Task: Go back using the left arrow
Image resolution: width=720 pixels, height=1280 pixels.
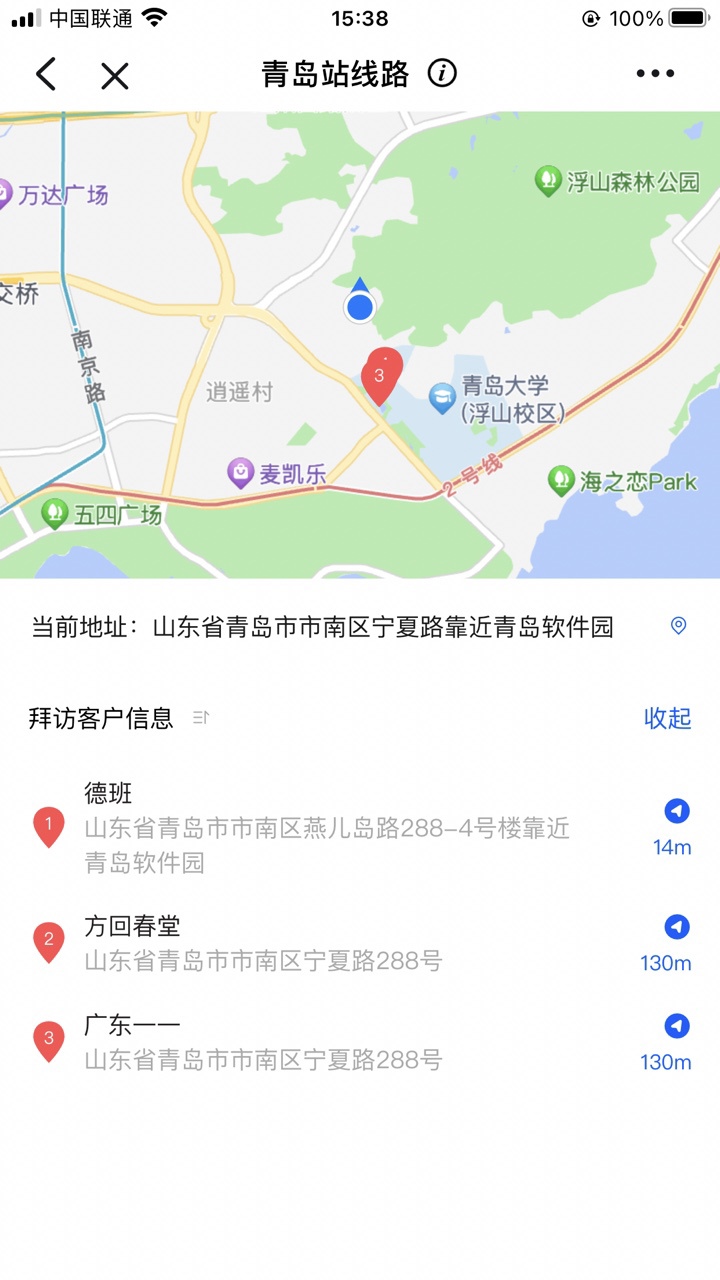Action: tap(46, 74)
